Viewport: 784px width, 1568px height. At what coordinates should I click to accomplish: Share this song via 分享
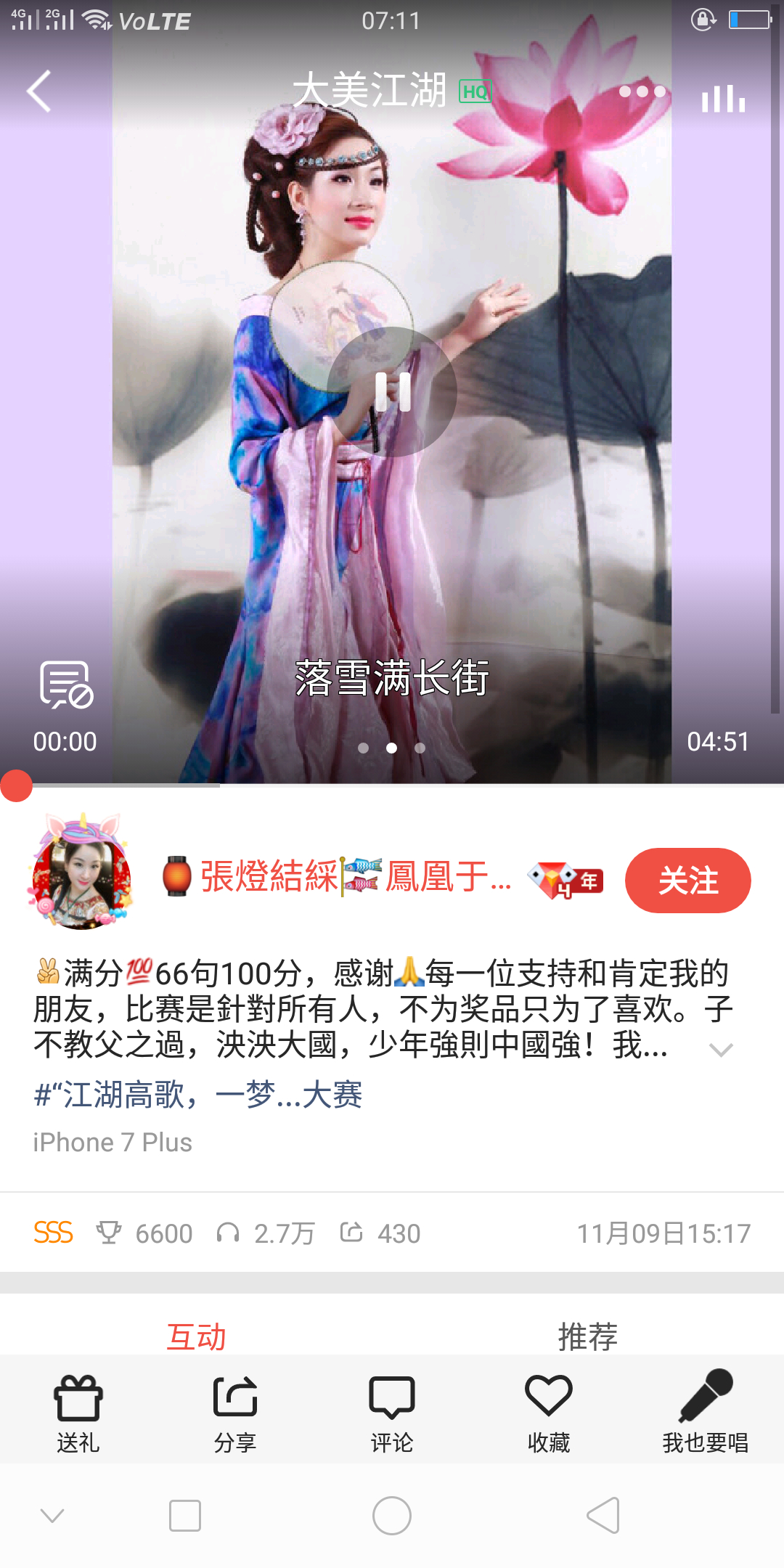pos(235,1413)
